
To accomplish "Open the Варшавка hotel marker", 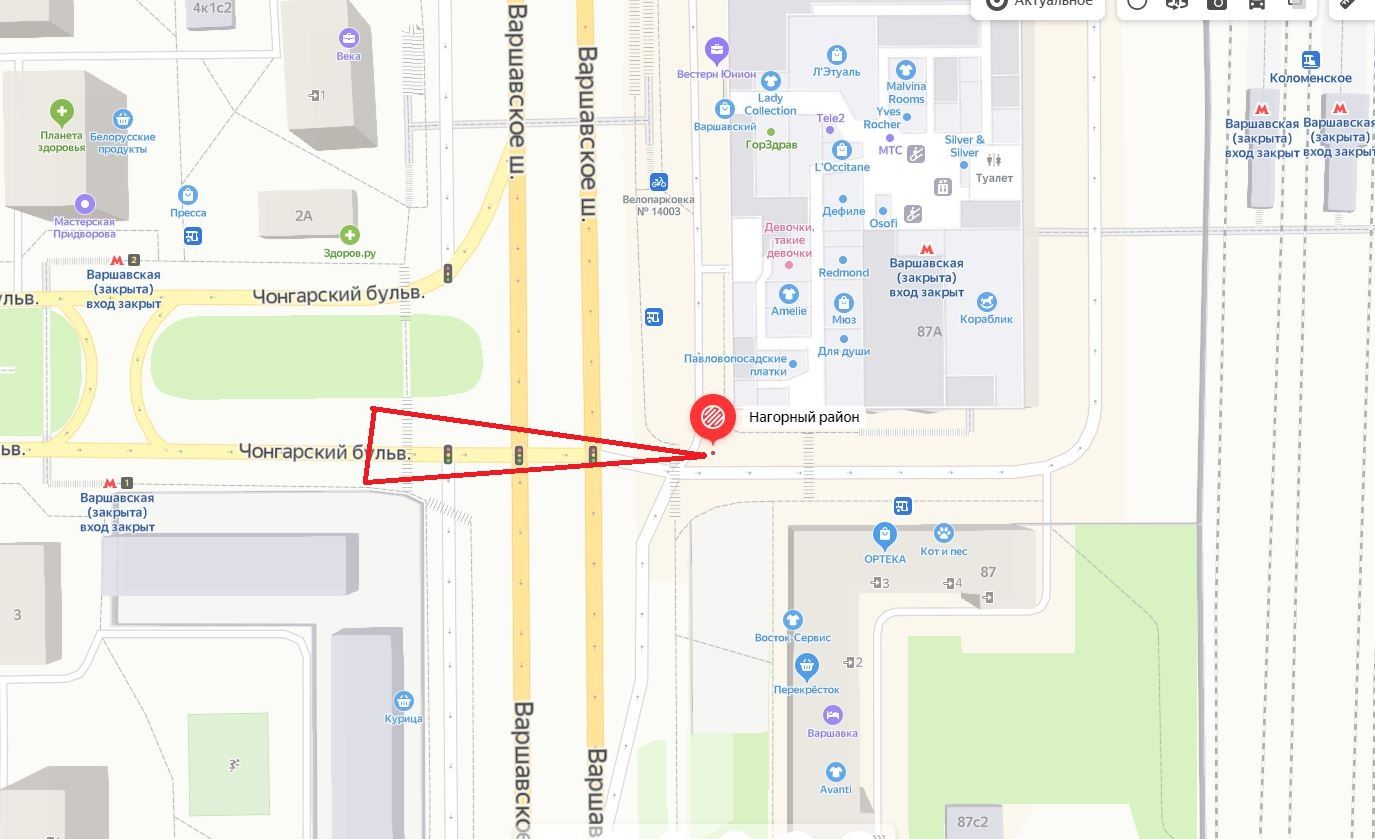I will click(833, 715).
